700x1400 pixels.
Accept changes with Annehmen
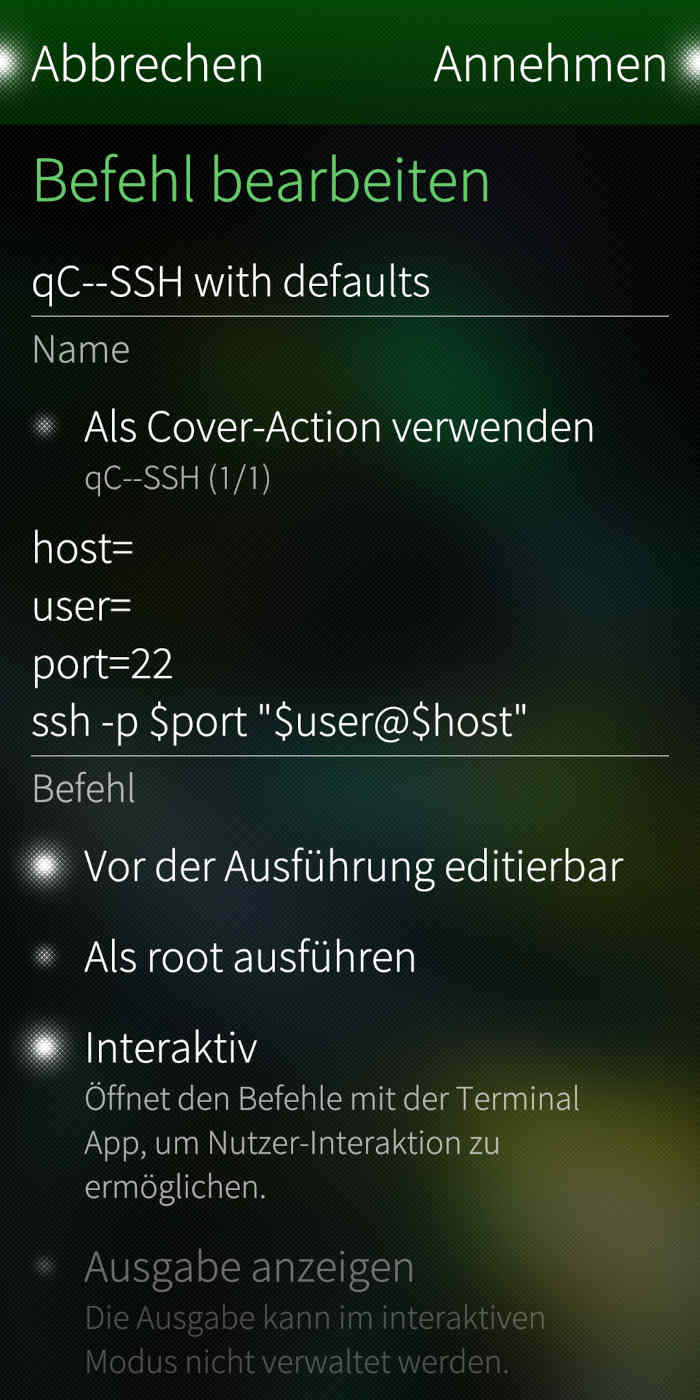[x=550, y=65]
